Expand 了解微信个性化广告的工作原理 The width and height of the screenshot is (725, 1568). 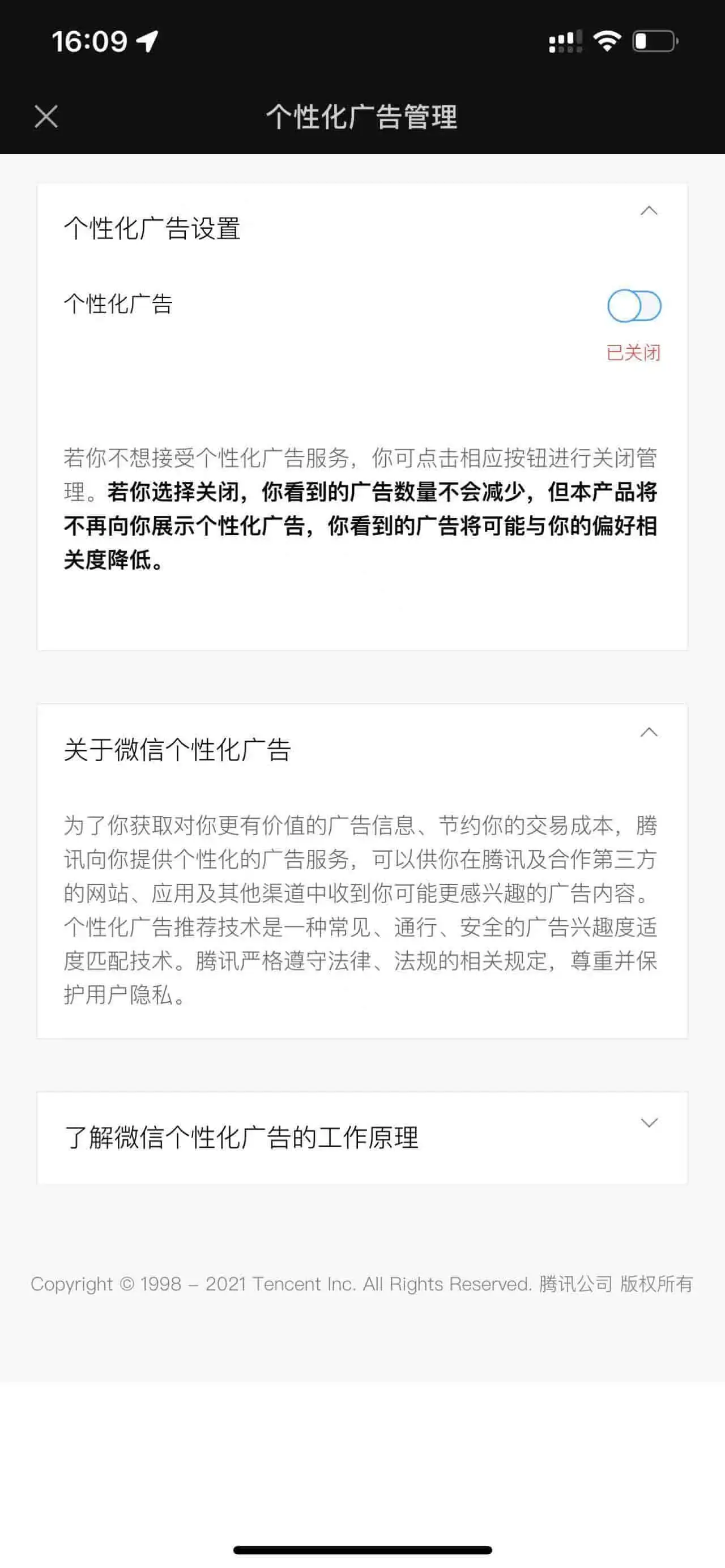(x=649, y=1123)
